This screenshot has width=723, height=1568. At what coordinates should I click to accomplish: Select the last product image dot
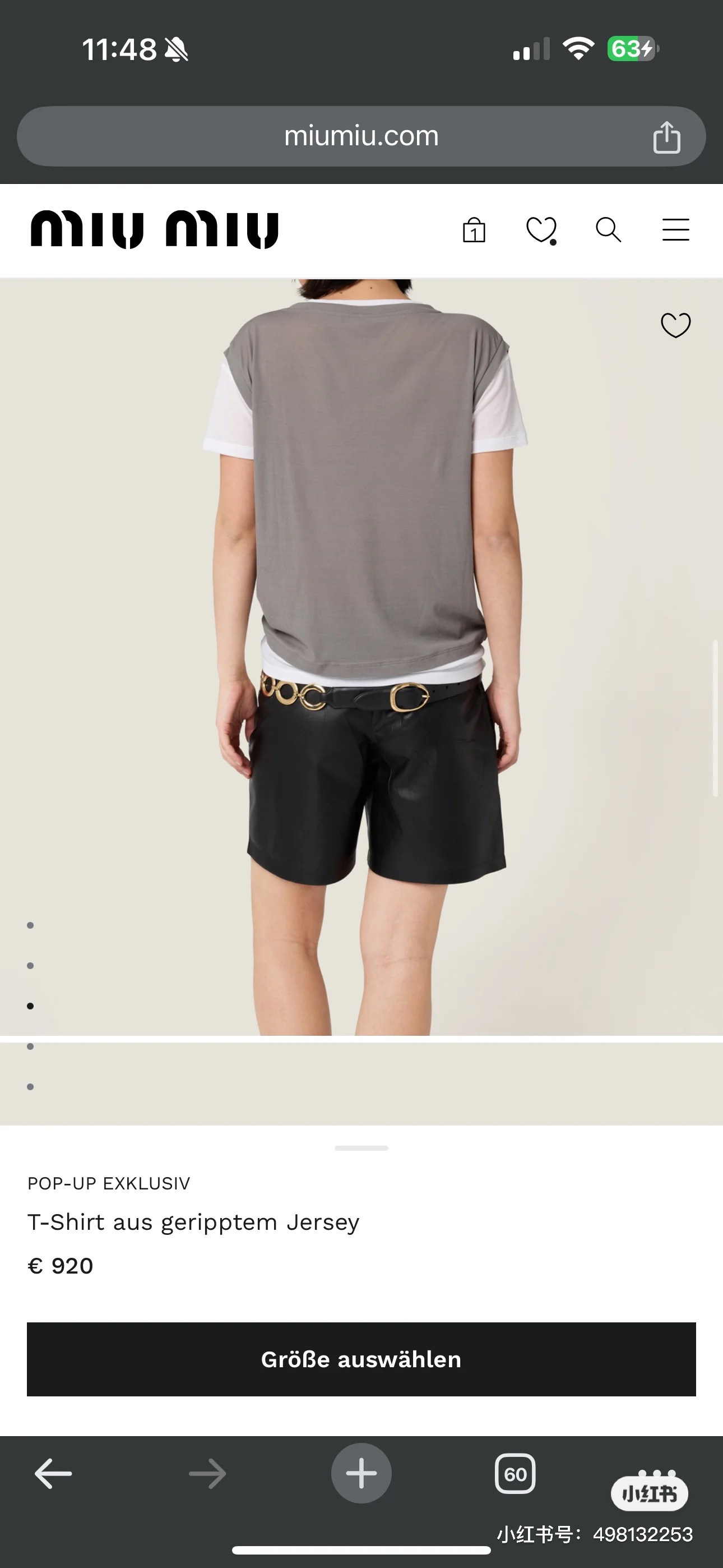pos(30,1087)
